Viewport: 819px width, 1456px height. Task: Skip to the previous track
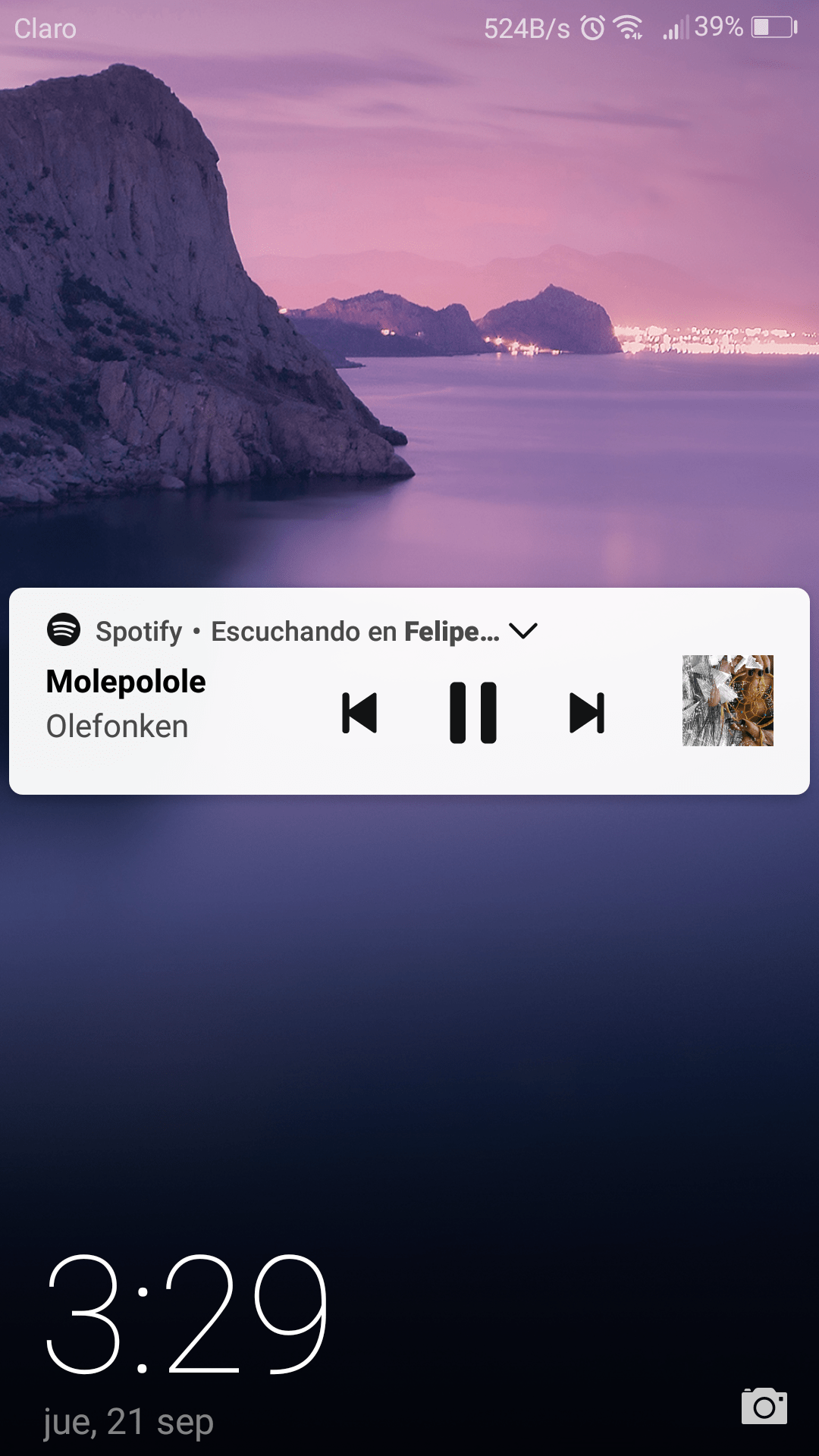point(359,713)
